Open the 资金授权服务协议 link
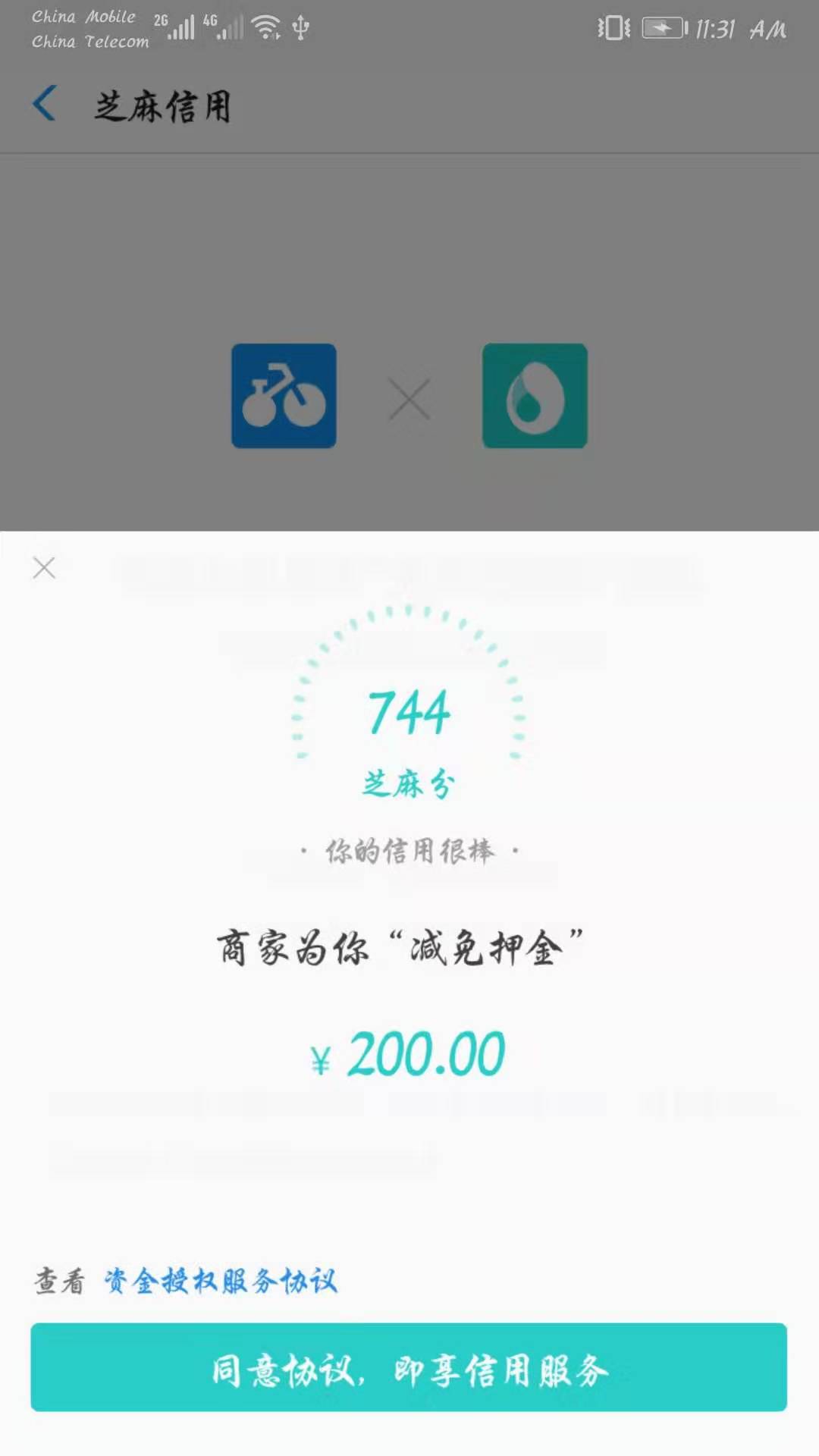The width and height of the screenshot is (819, 1456). tap(220, 1282)
